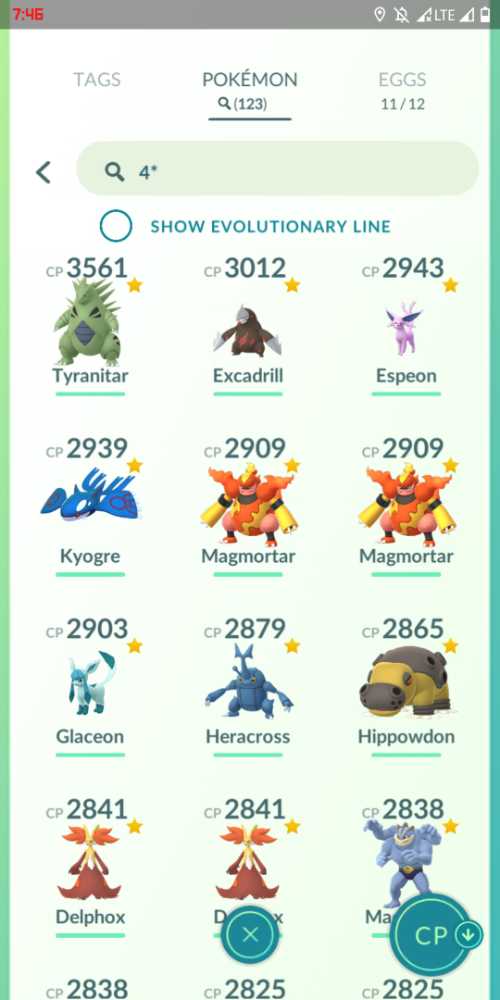Change sort order with the CP button
This screenshot has width=500, height=1000.
coord(436,936)
